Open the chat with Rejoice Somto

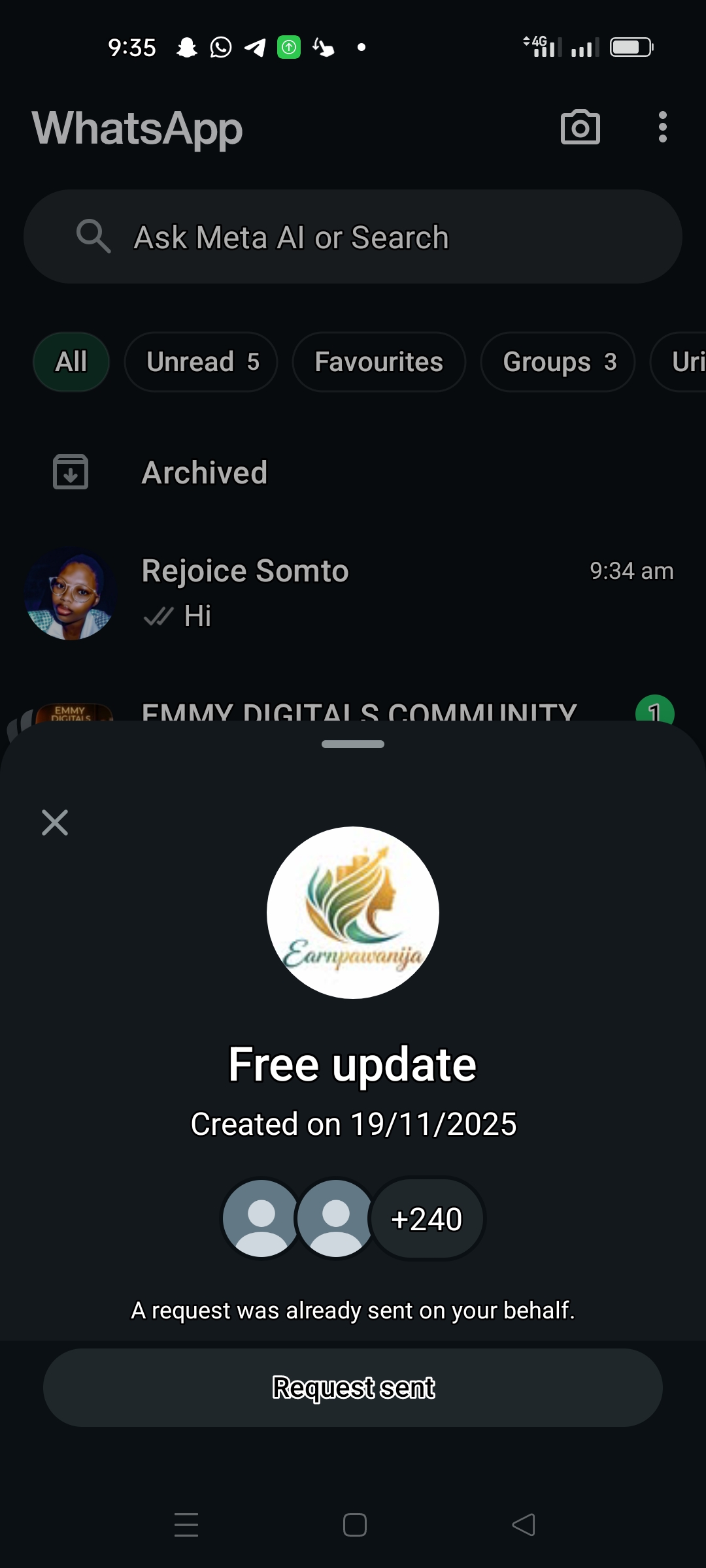click(353, 593)
